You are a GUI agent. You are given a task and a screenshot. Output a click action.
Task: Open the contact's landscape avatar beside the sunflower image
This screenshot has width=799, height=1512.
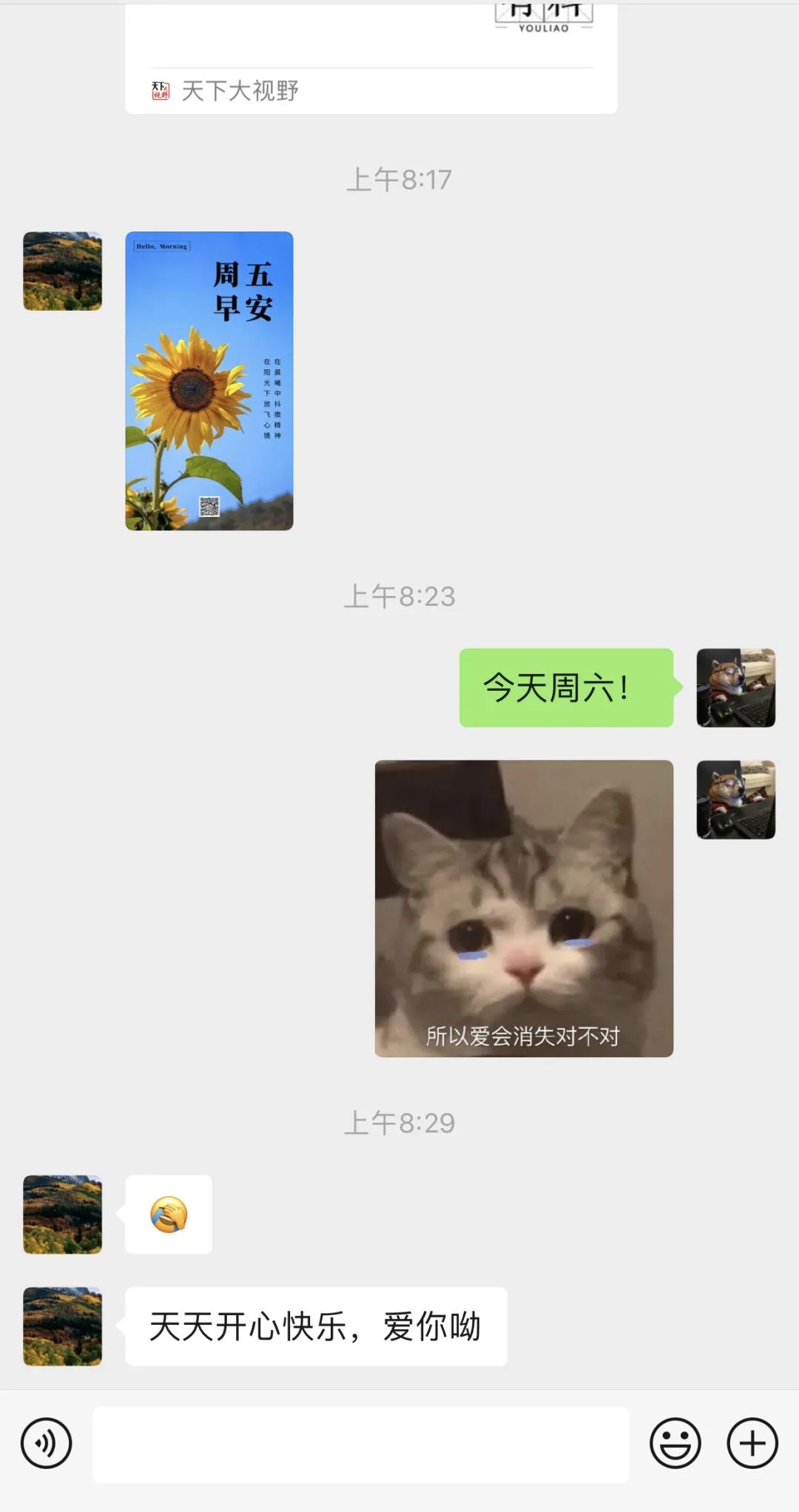coord(62,271)
